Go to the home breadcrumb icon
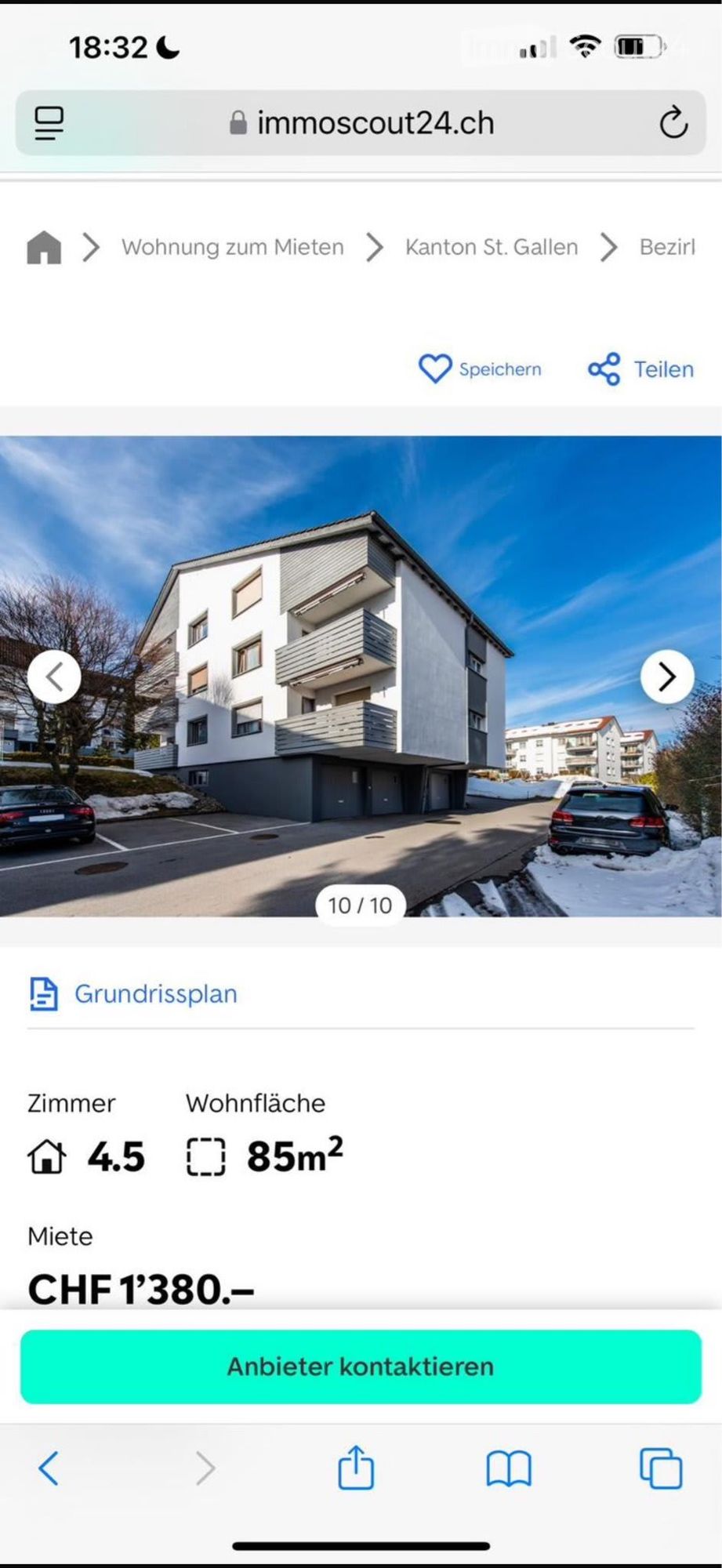 point(44,248)
